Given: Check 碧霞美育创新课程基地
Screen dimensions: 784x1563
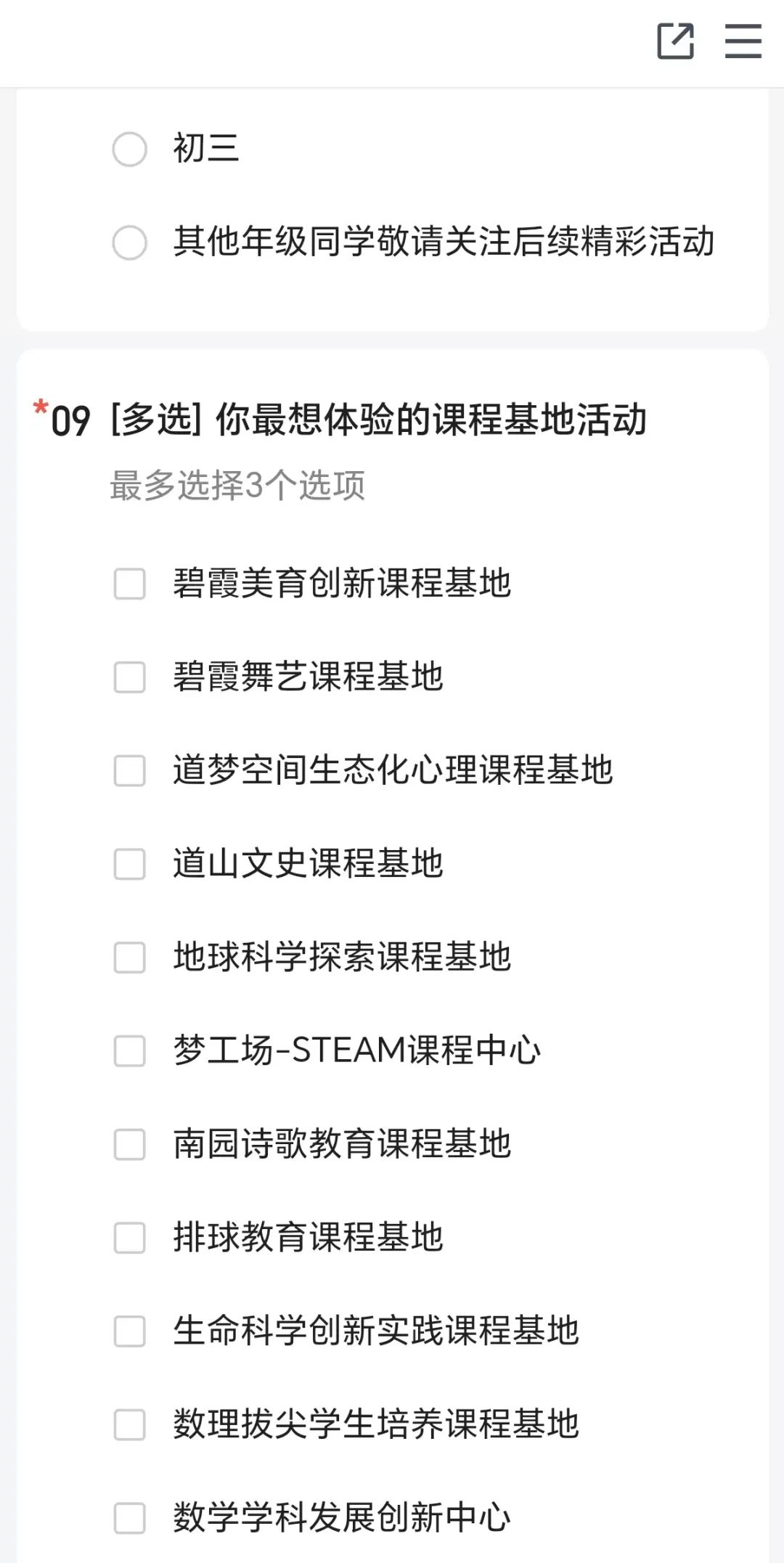Looking at the screenshot, I should [x=130, y=584].
